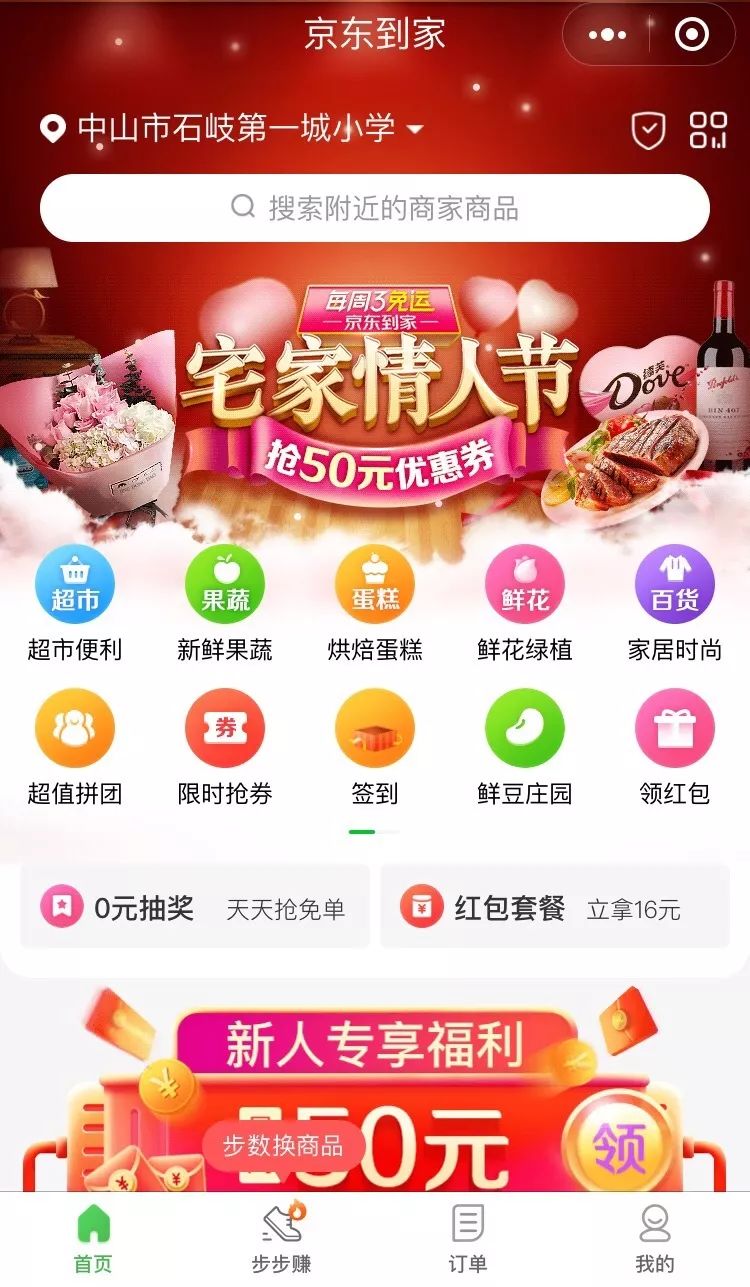Open the mini program more-options menu

(x=607, y=35)
